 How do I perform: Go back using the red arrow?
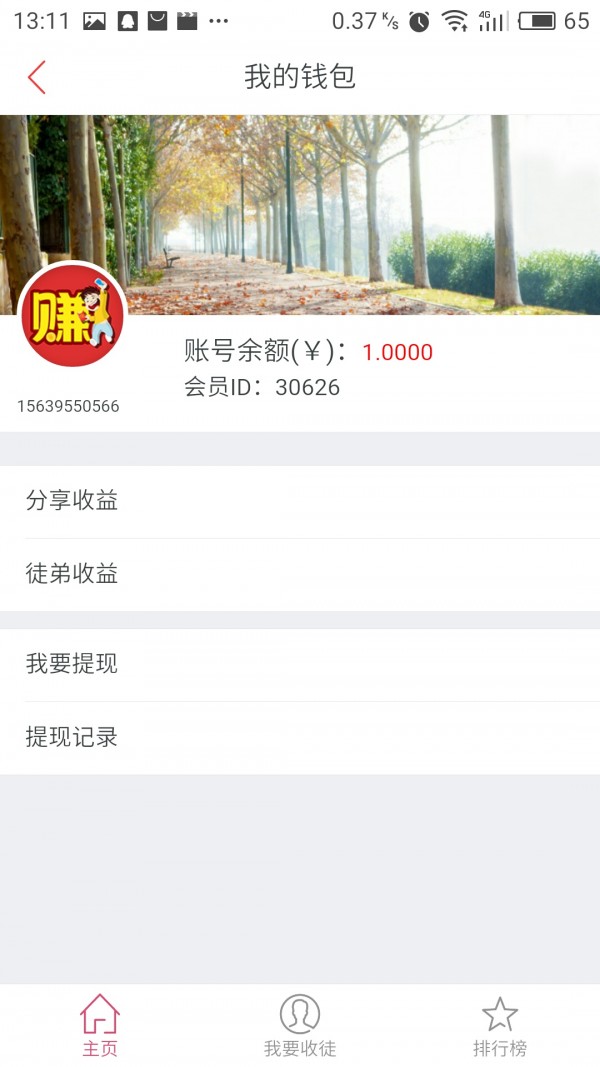pyautogui.click(x=37, y=77)
